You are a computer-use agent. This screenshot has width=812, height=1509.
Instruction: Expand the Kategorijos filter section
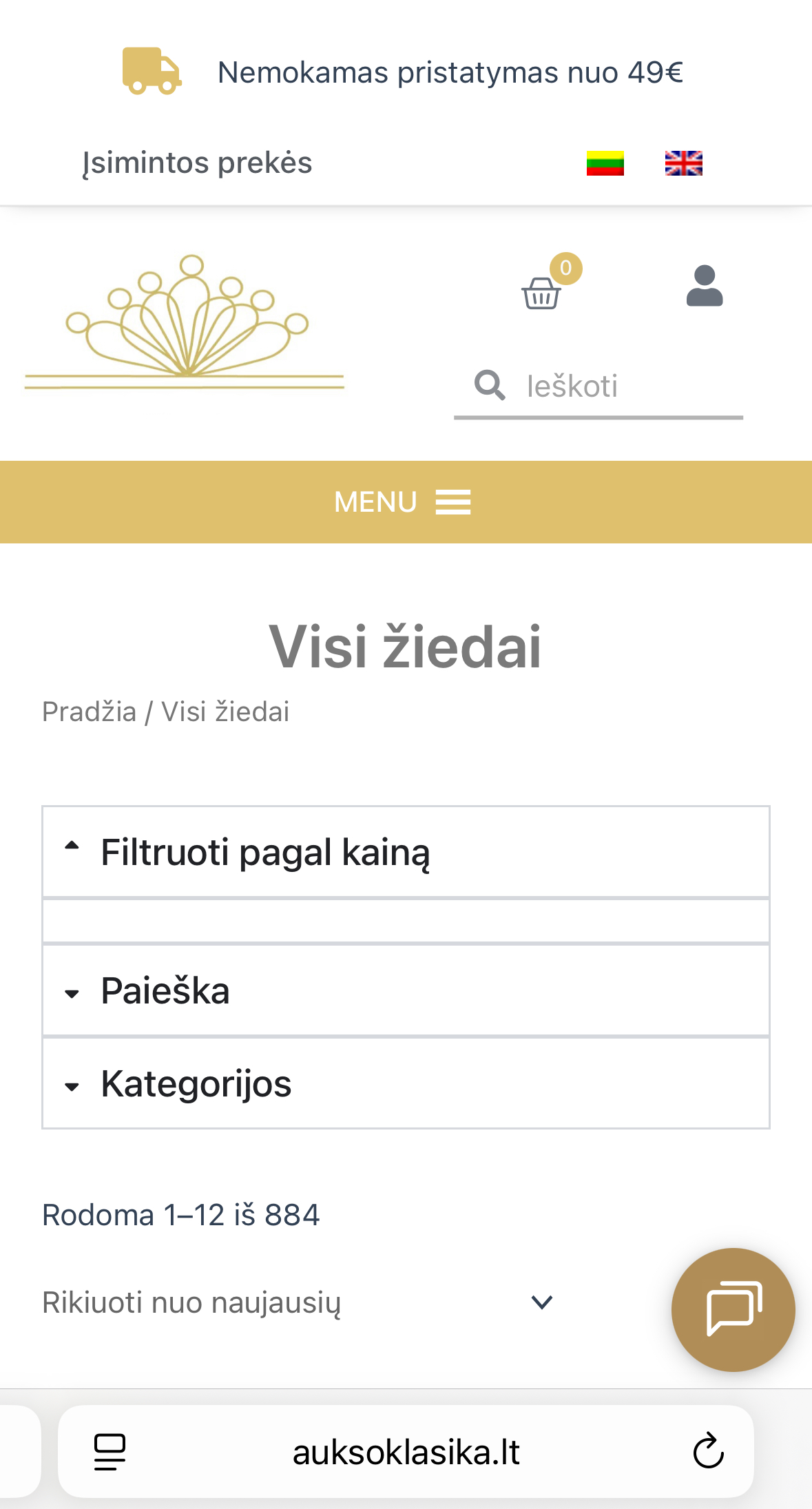coord(196,1084)
